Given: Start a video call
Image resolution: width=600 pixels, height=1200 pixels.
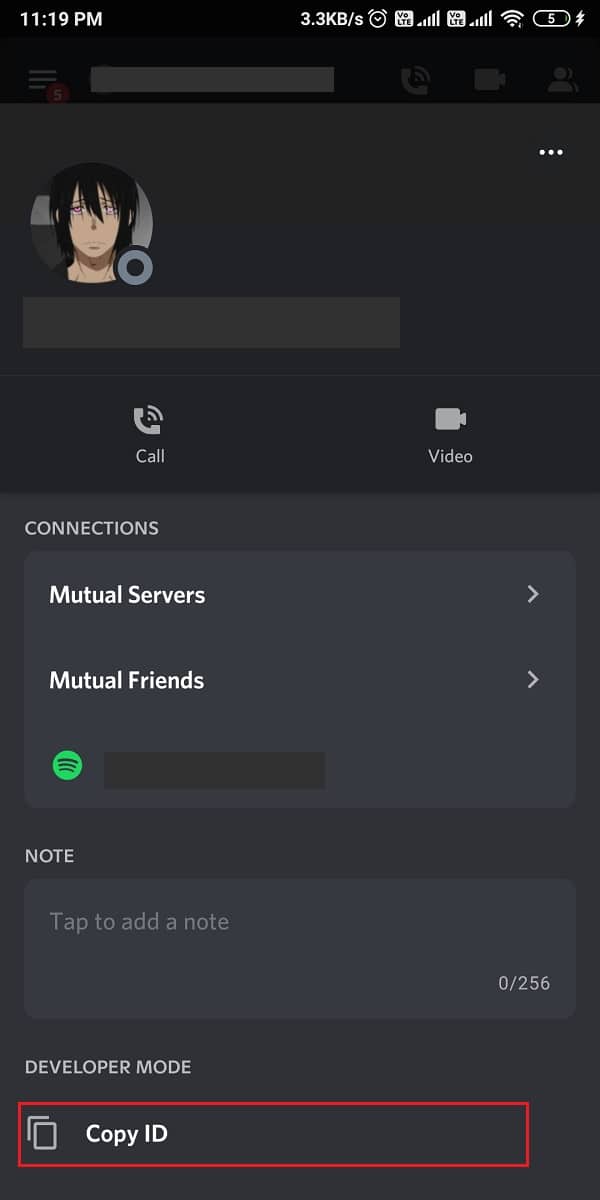Looking at the screenshot, I should pos(450,434).
